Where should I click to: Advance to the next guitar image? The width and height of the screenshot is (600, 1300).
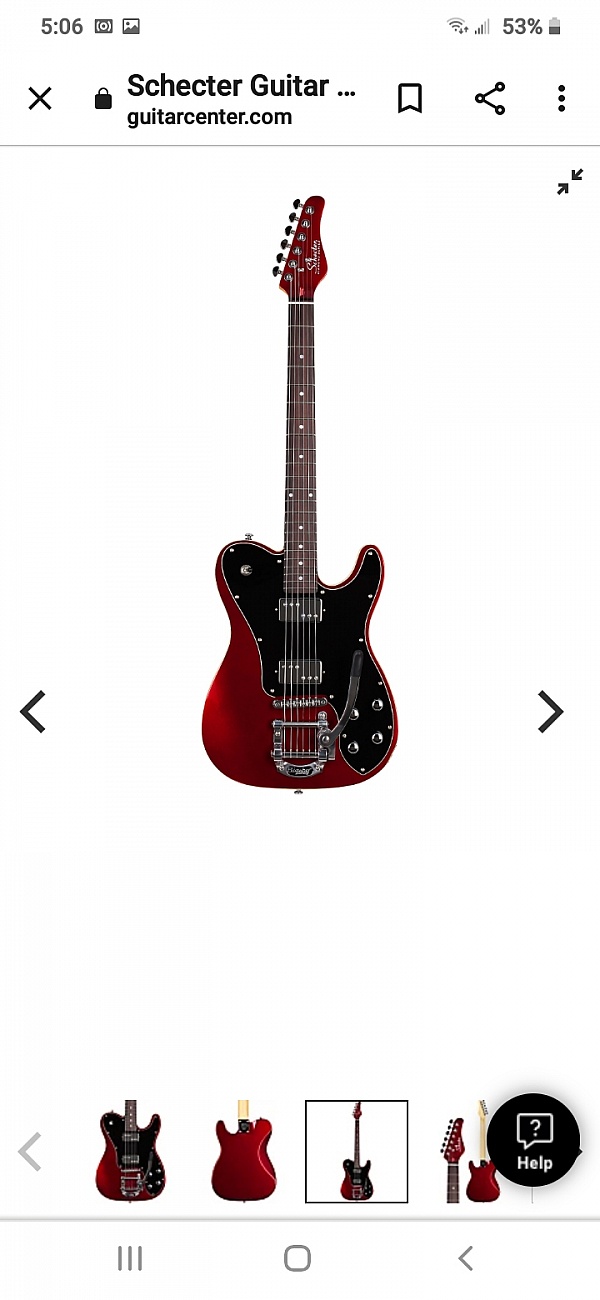[x=550, y=712]
